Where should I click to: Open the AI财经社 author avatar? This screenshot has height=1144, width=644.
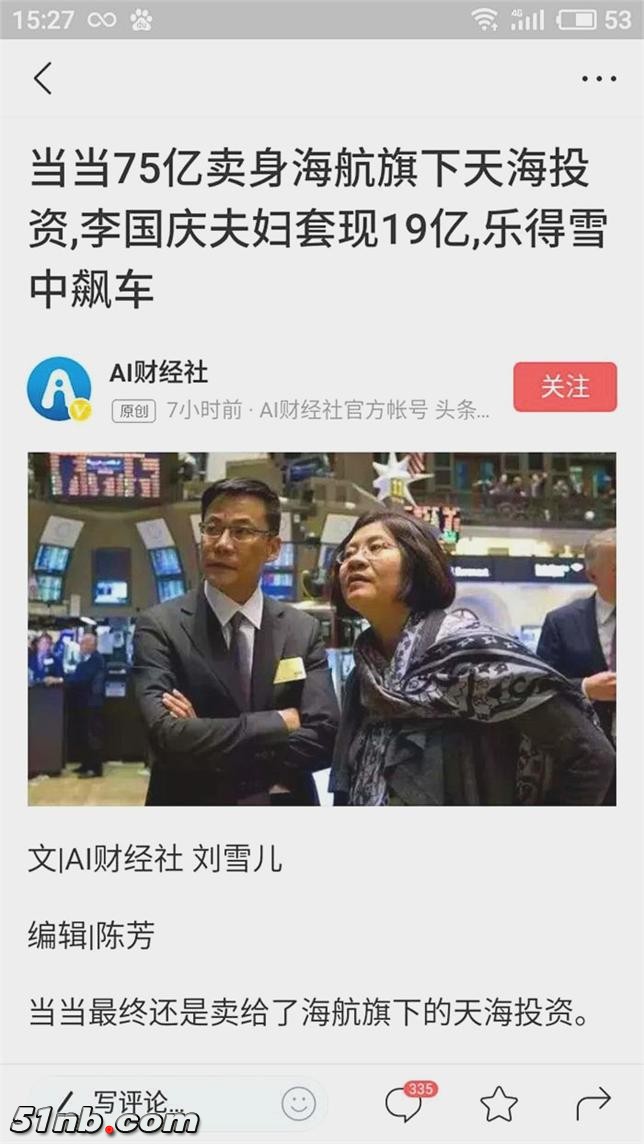(59, 388)
